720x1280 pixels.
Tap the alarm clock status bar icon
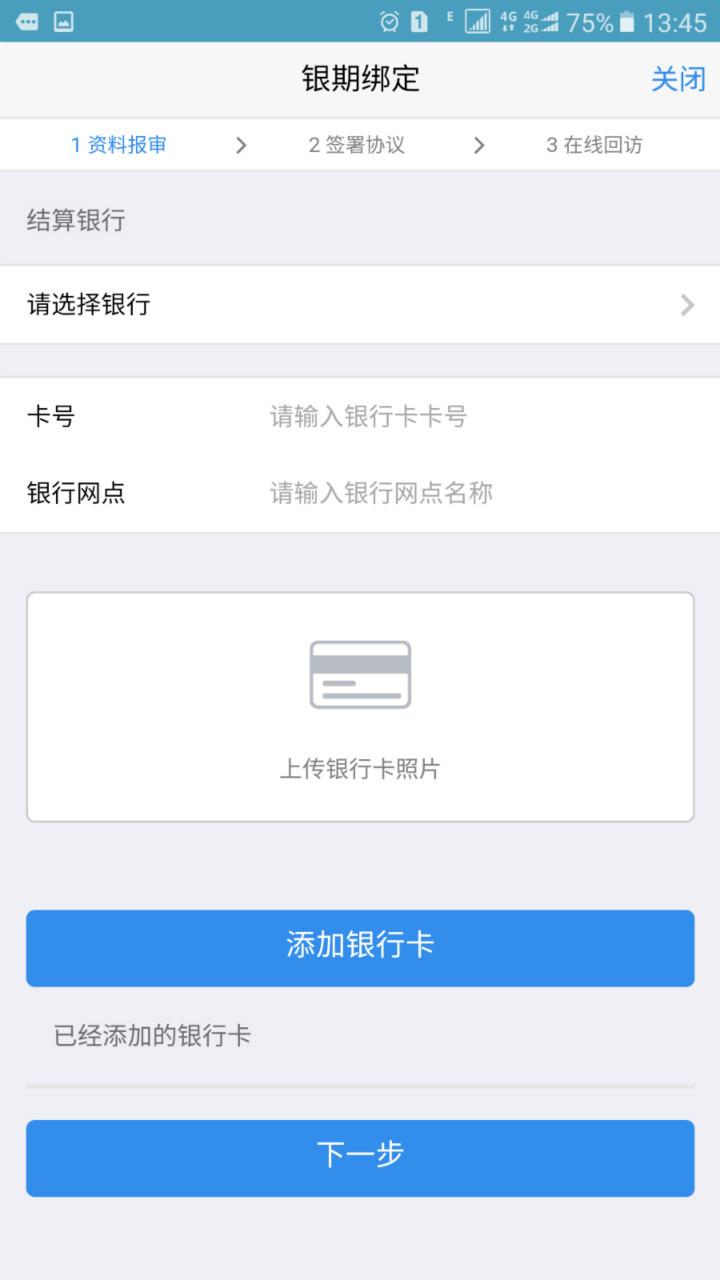click(389, 20)
